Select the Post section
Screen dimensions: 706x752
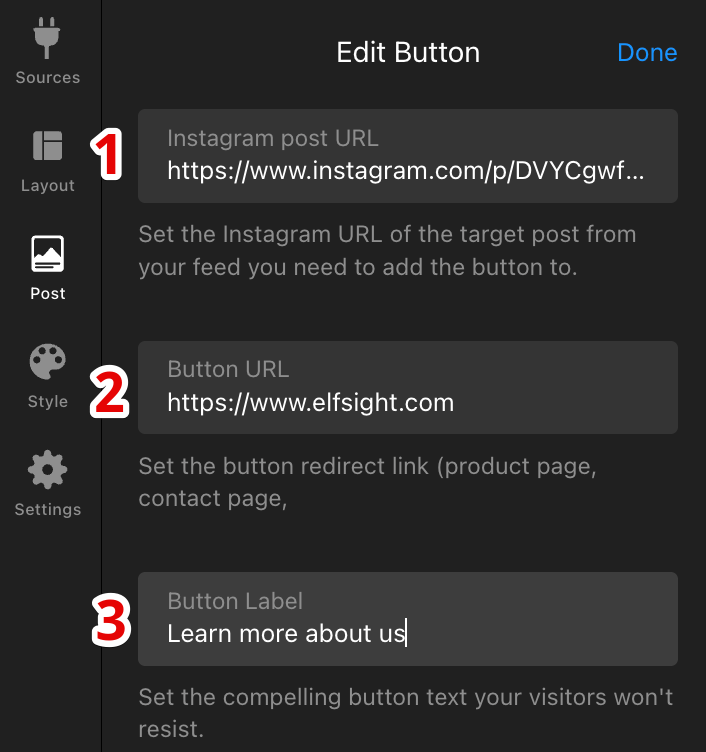click(47, 268)
